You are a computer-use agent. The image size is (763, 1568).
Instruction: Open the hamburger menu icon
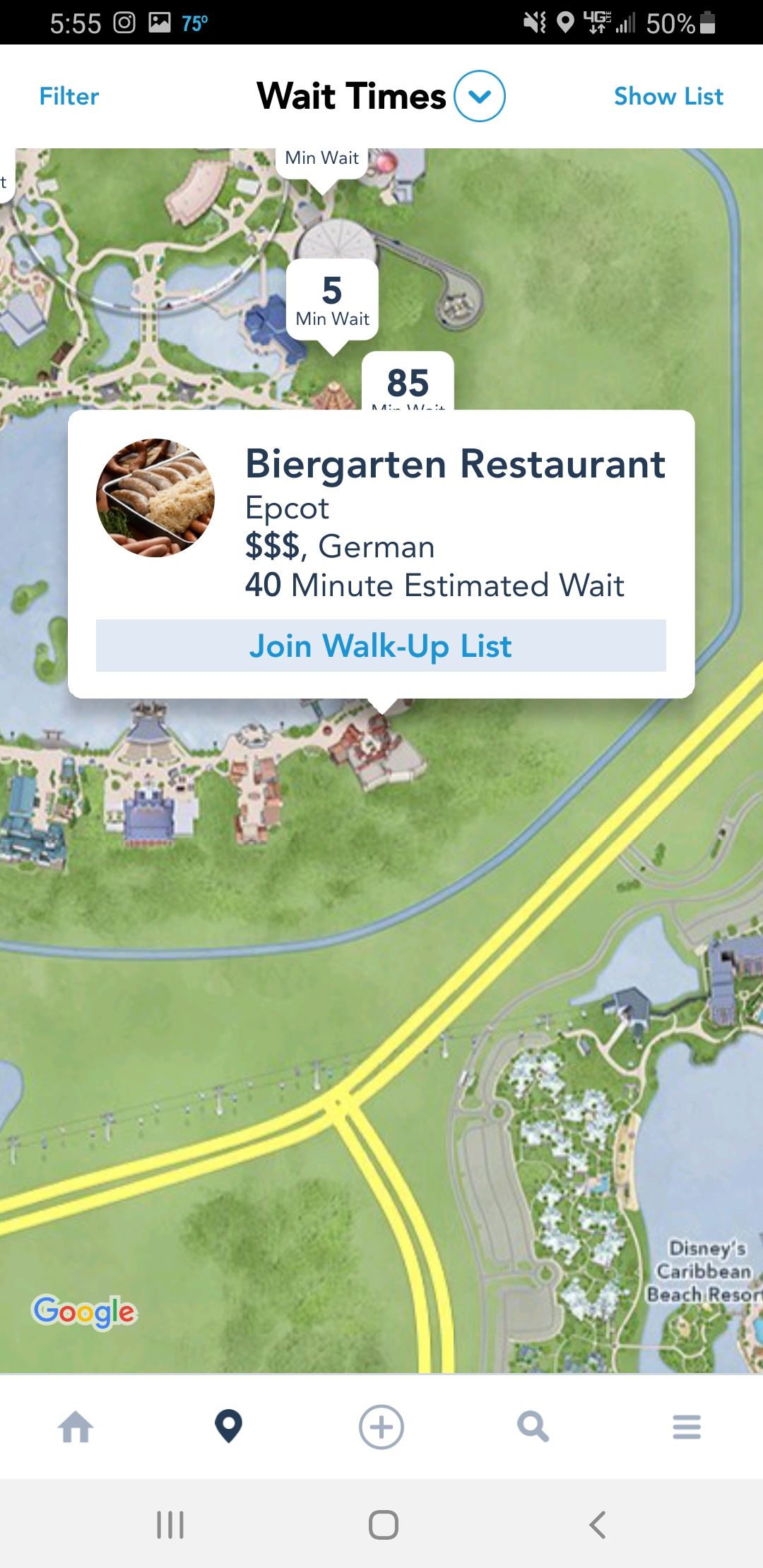pos(686,1427)
